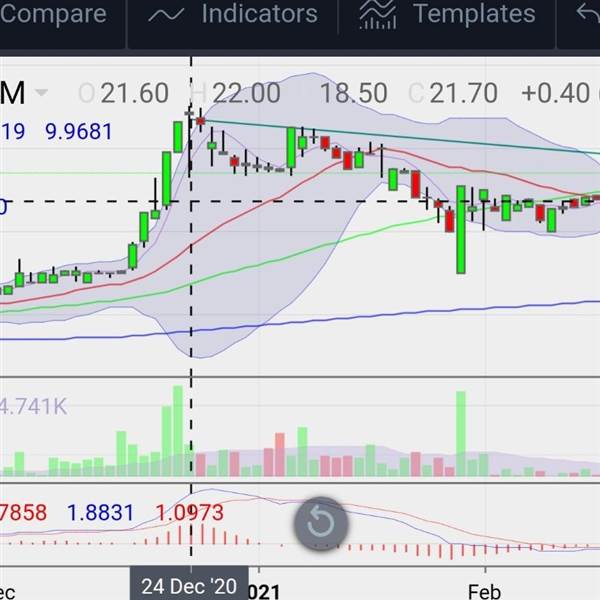Open chart Templates
This screenshot has width=600, height=600.
[x=447, y=15]
